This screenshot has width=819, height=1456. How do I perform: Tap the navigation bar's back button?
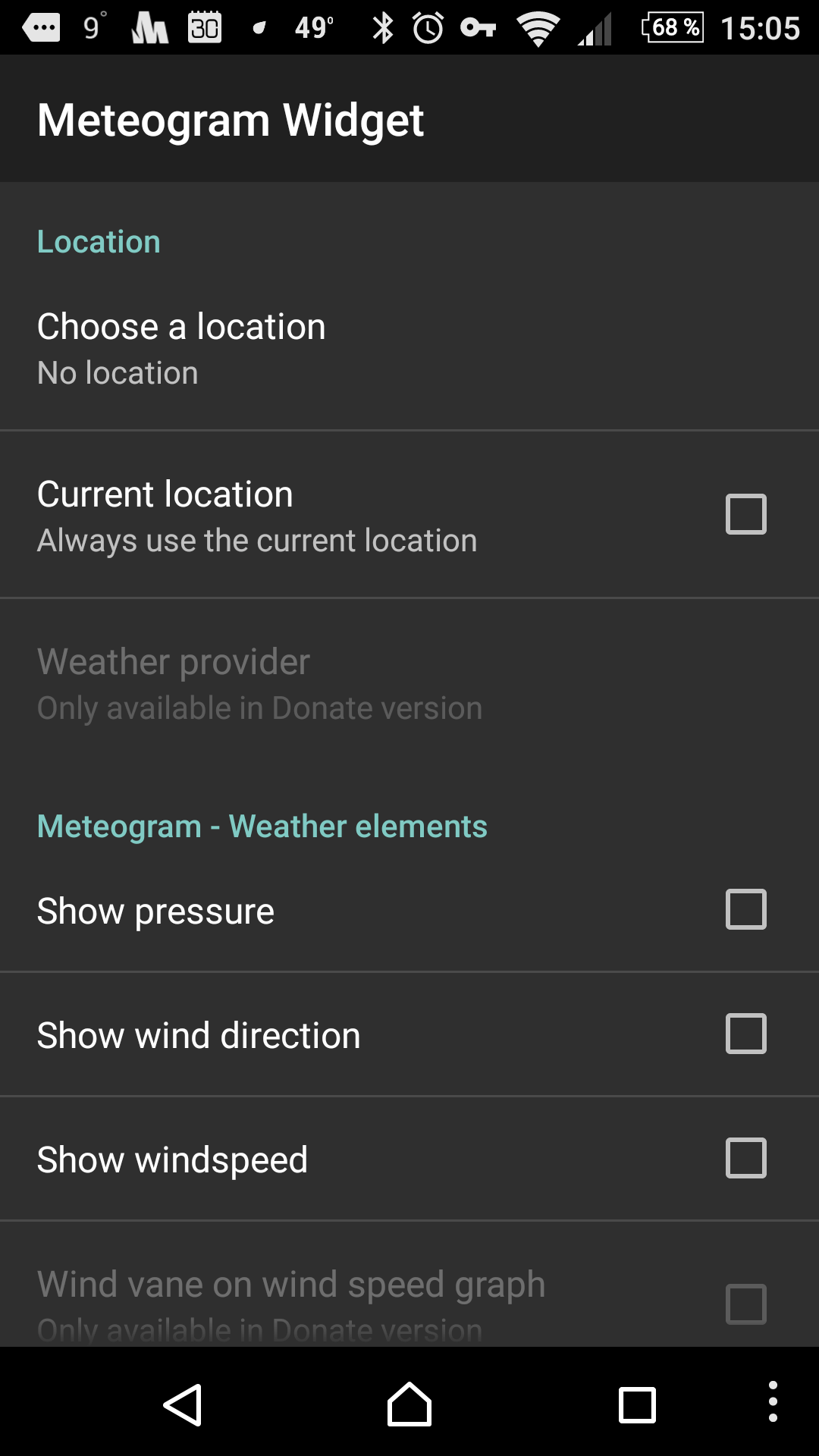coord(183,1404)
